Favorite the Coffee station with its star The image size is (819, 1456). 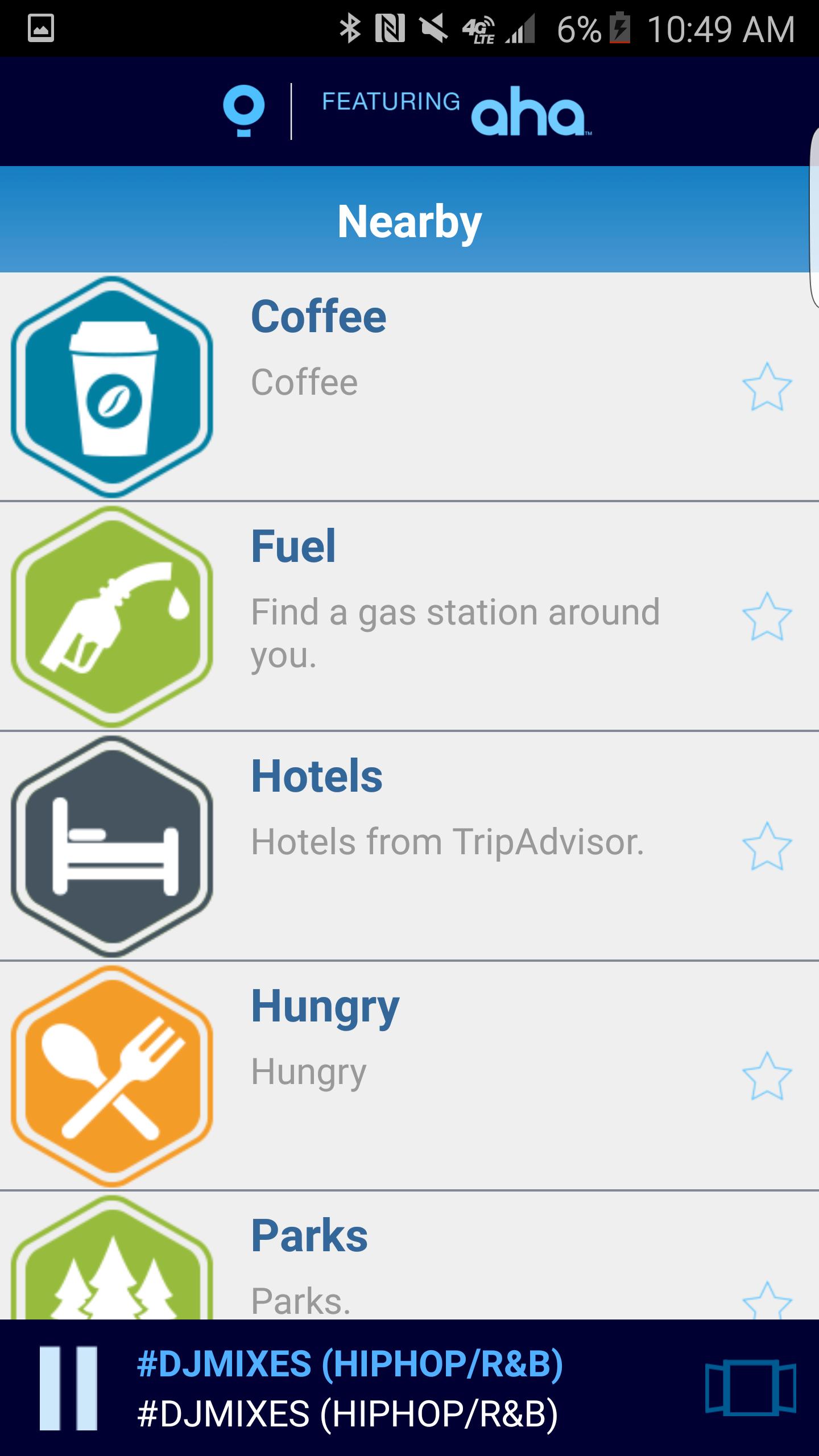(x=767, y=387)
